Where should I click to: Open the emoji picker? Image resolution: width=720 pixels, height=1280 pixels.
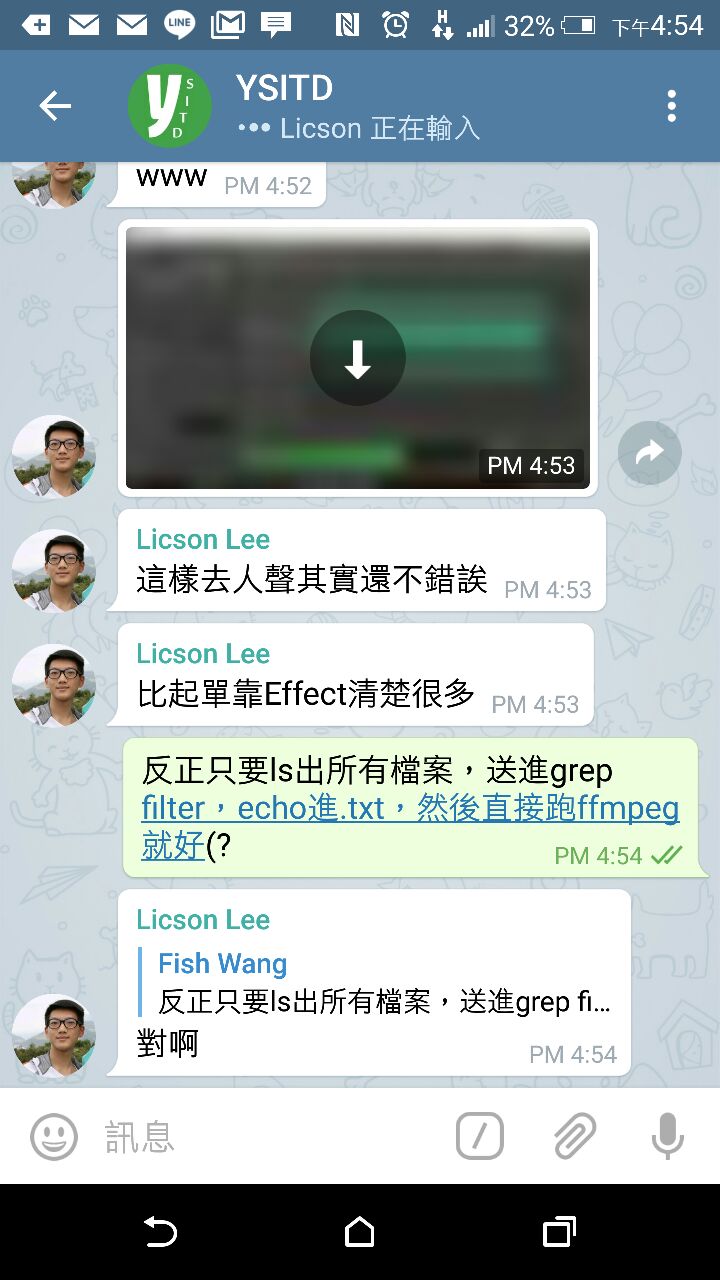click(54, 1136)
